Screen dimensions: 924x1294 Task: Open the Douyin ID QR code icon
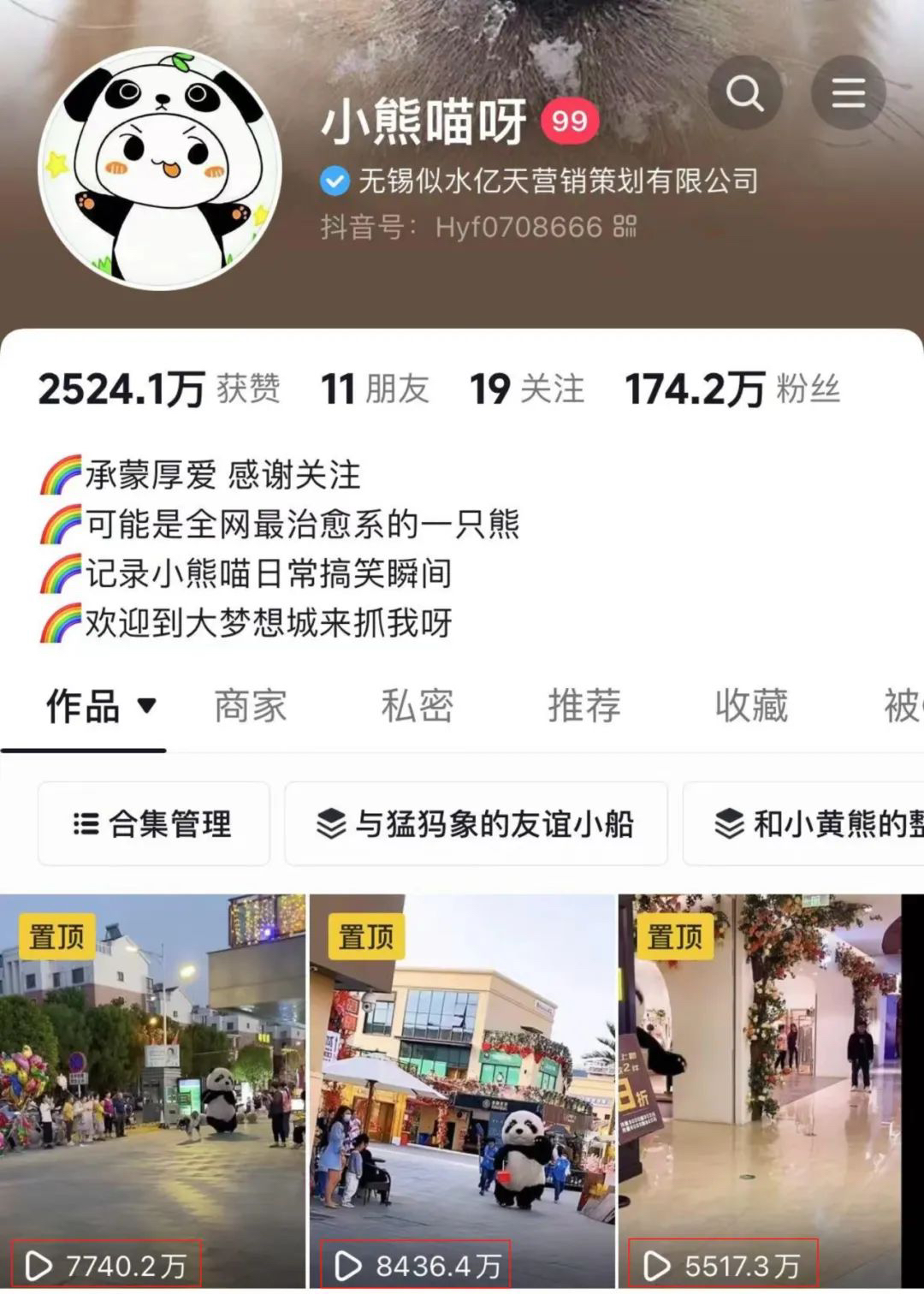click(625, 227)
